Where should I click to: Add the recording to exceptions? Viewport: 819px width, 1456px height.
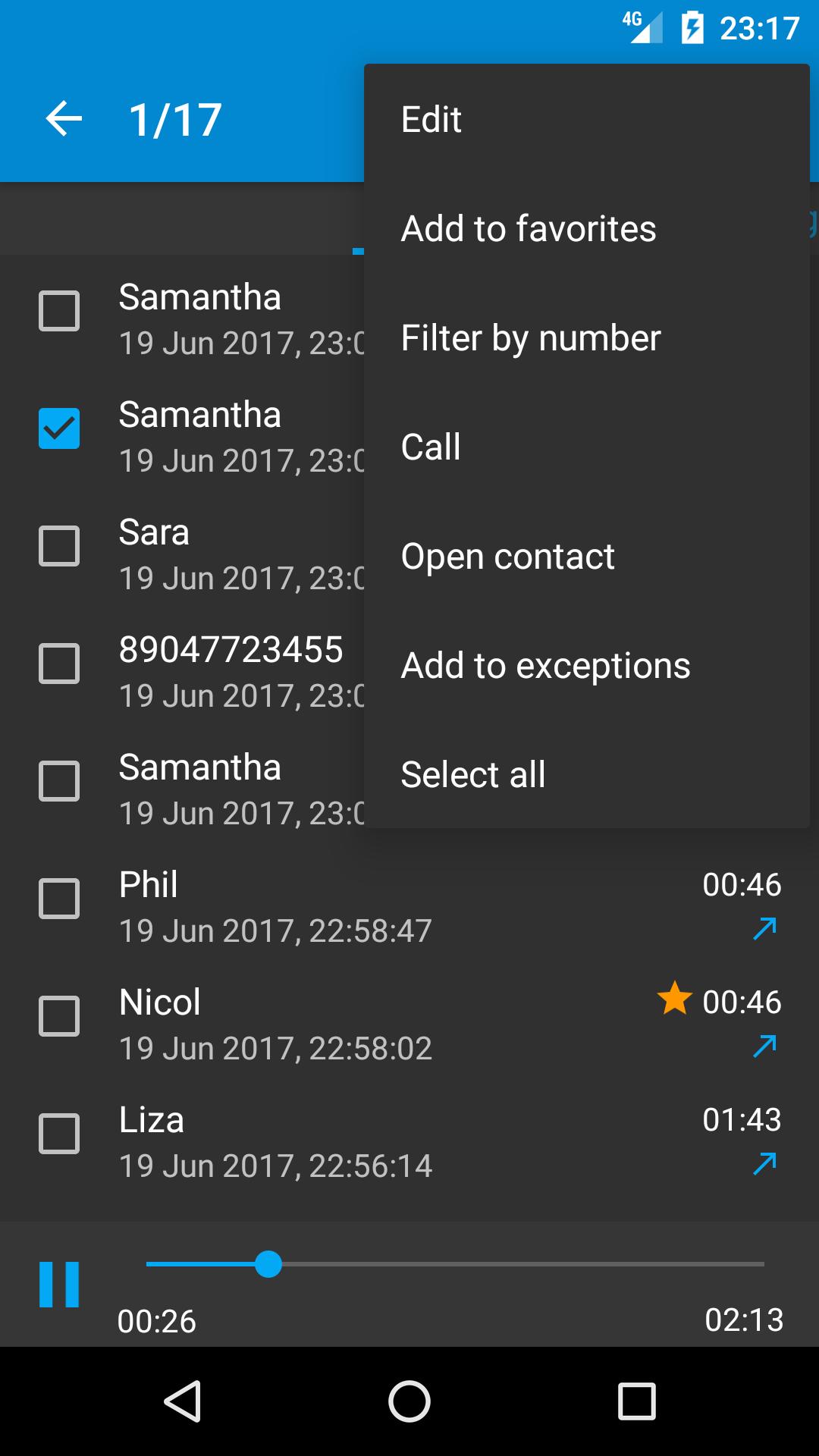pos(545,664)
